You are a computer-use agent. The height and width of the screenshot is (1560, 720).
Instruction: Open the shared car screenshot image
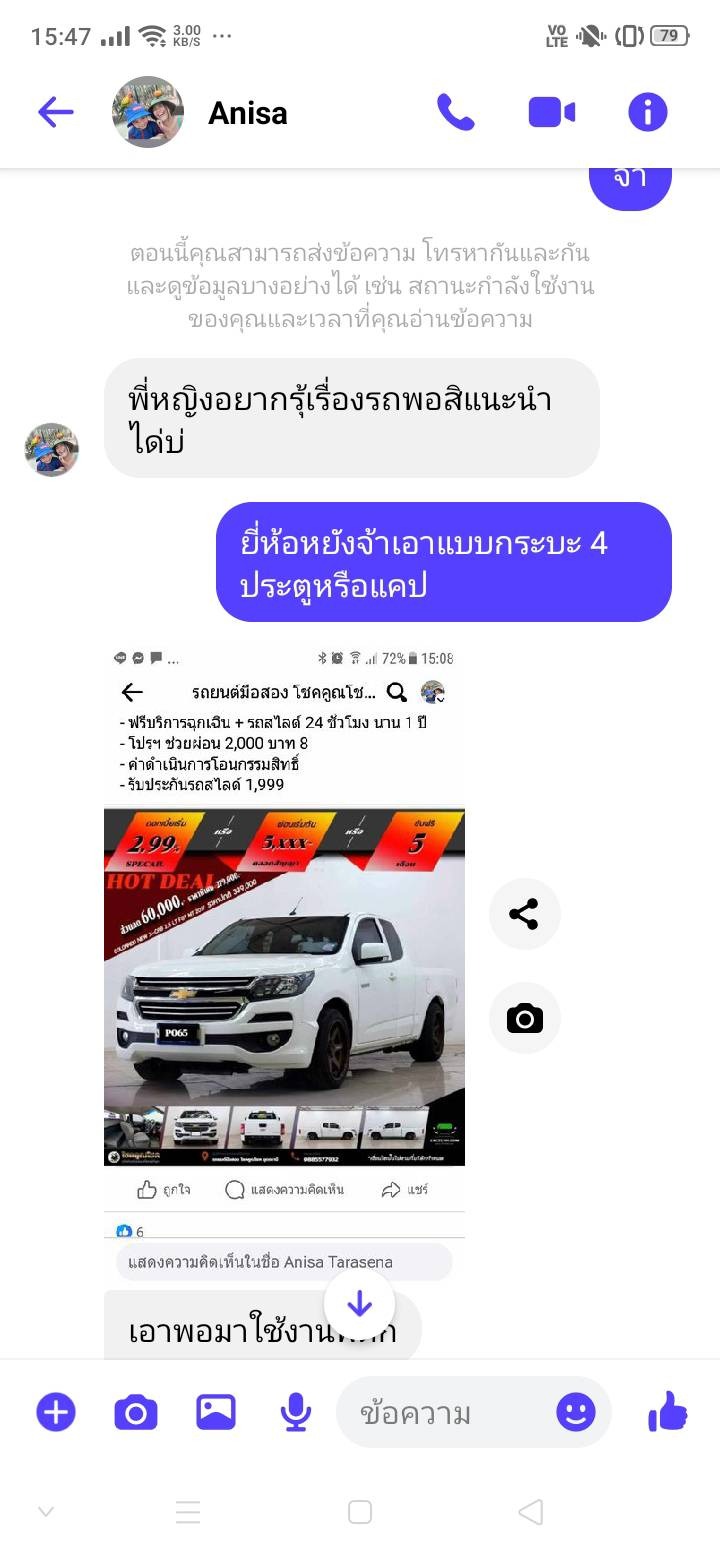coord(285,946)
